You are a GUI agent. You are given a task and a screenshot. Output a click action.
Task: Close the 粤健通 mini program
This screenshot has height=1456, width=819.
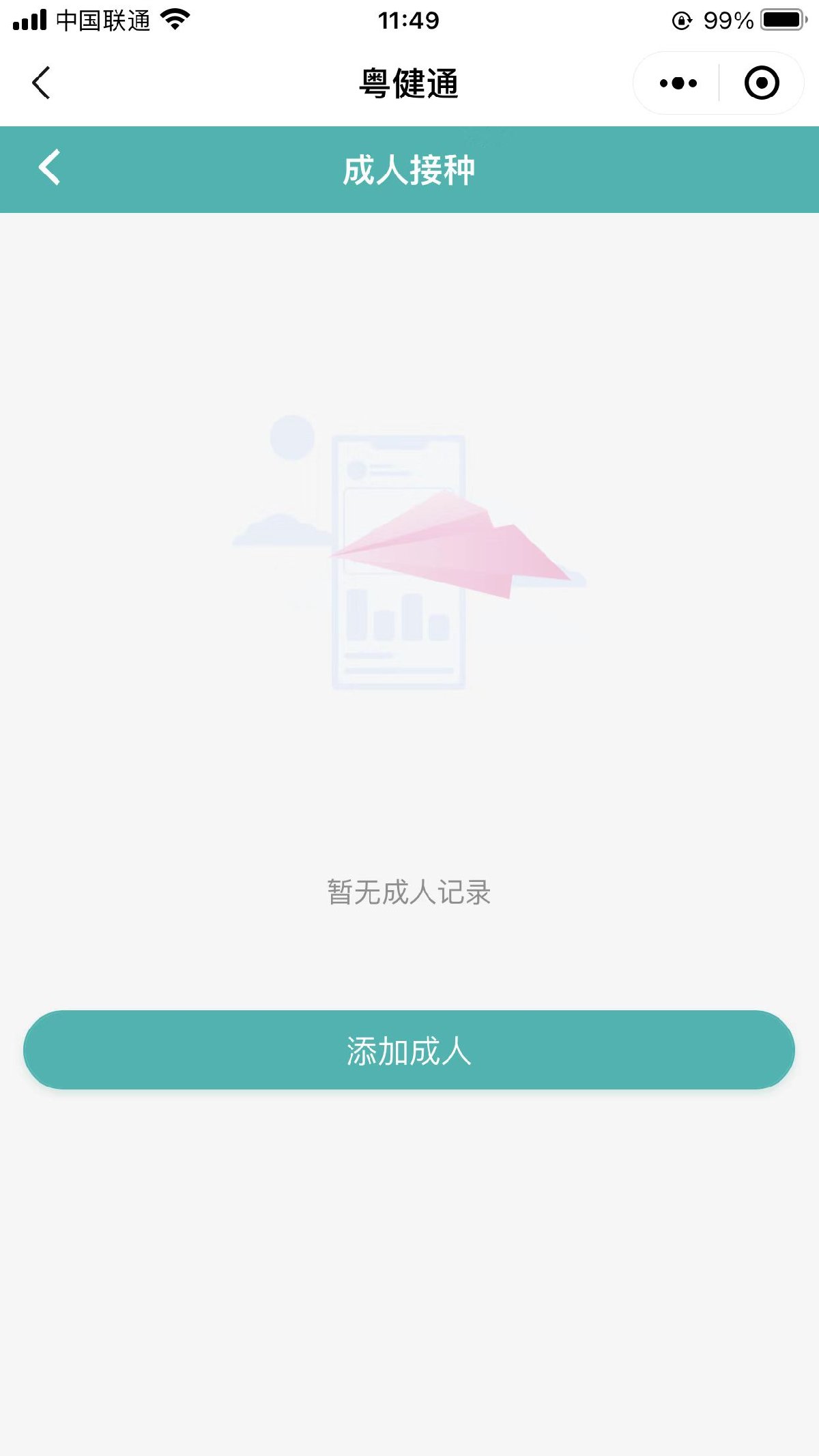pyautogui.click(x=761, y=83)
